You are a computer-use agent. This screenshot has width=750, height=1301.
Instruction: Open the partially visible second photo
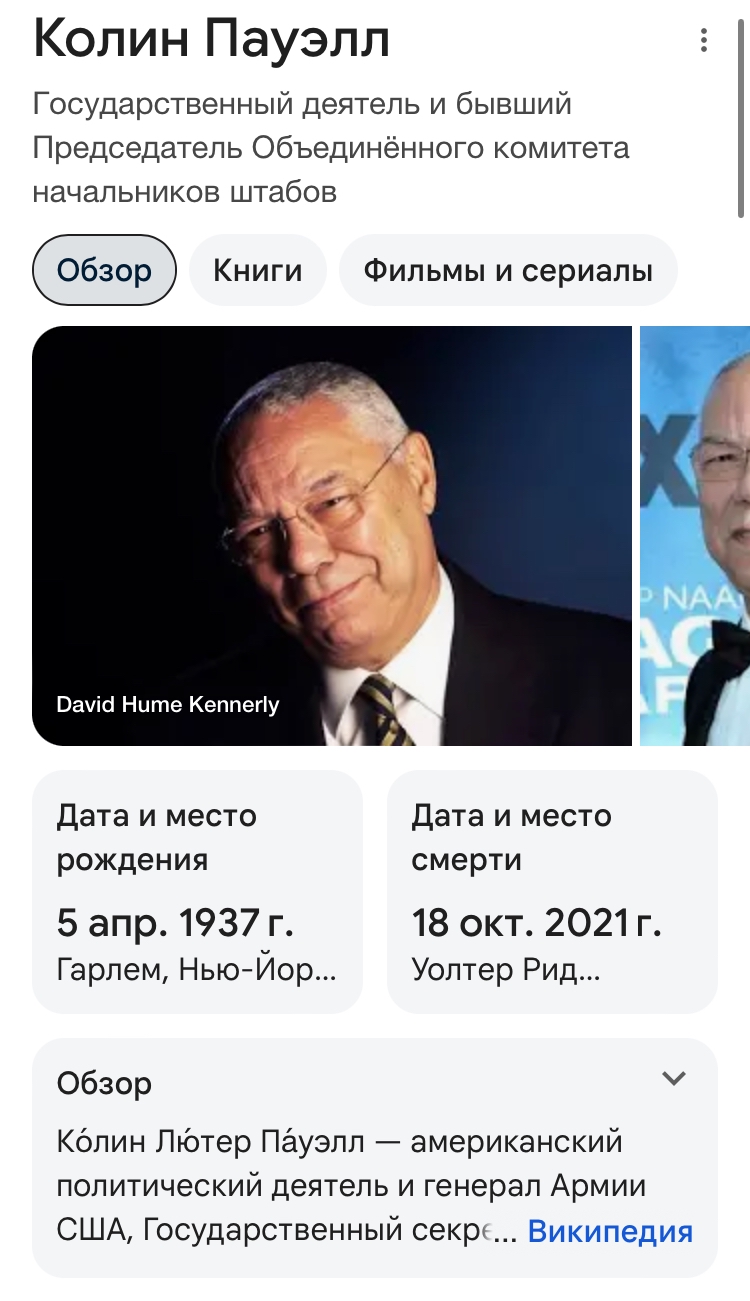[x=695, y=536]
